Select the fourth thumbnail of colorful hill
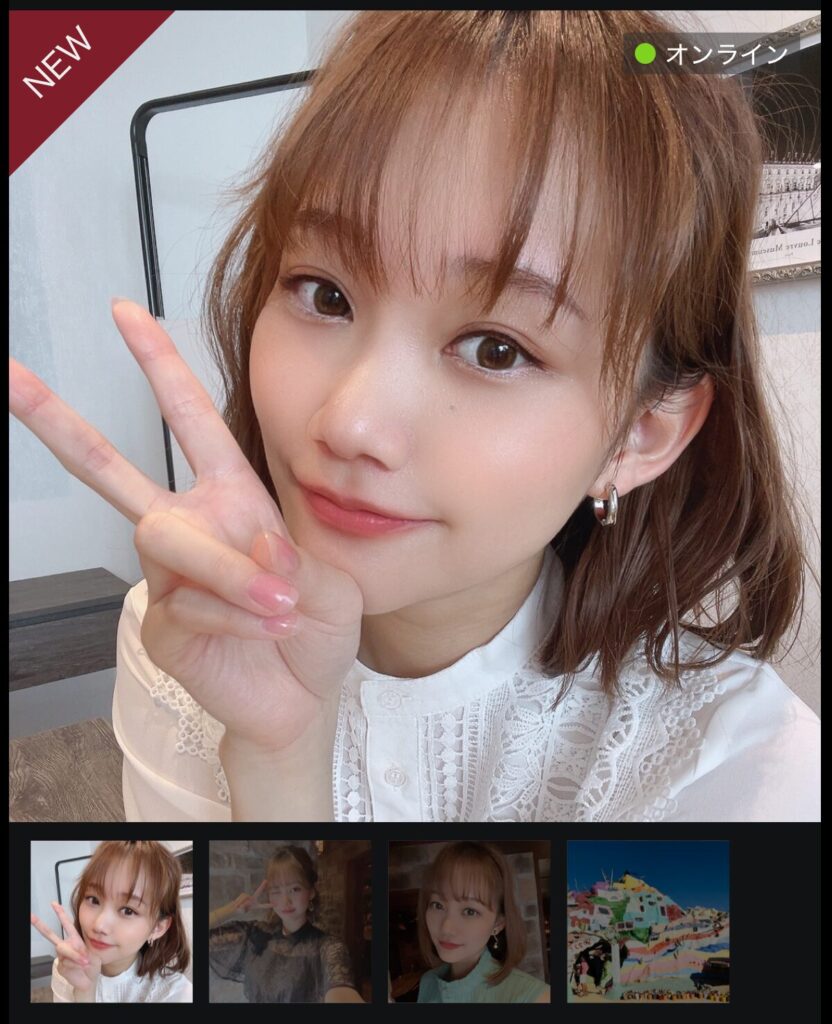This screenshot has width=832, height=1024. [x=648, y=921]
